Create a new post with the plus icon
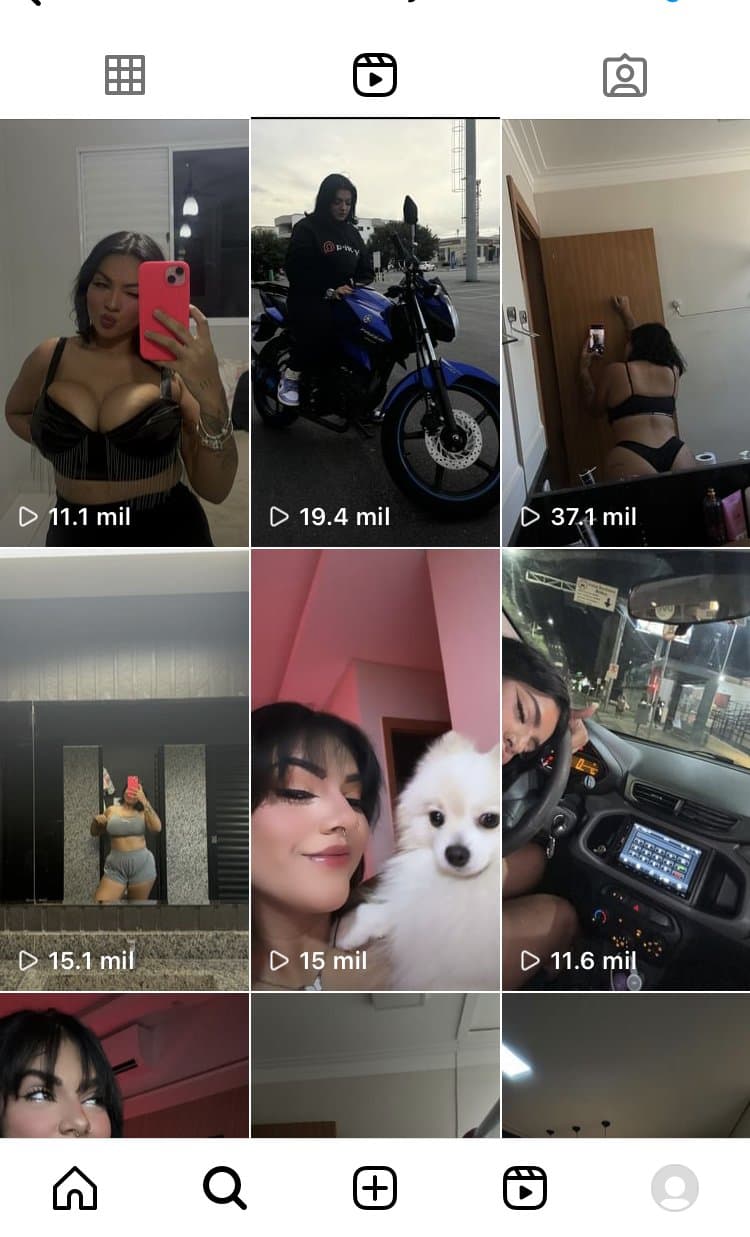 (x=375, y=1188)
